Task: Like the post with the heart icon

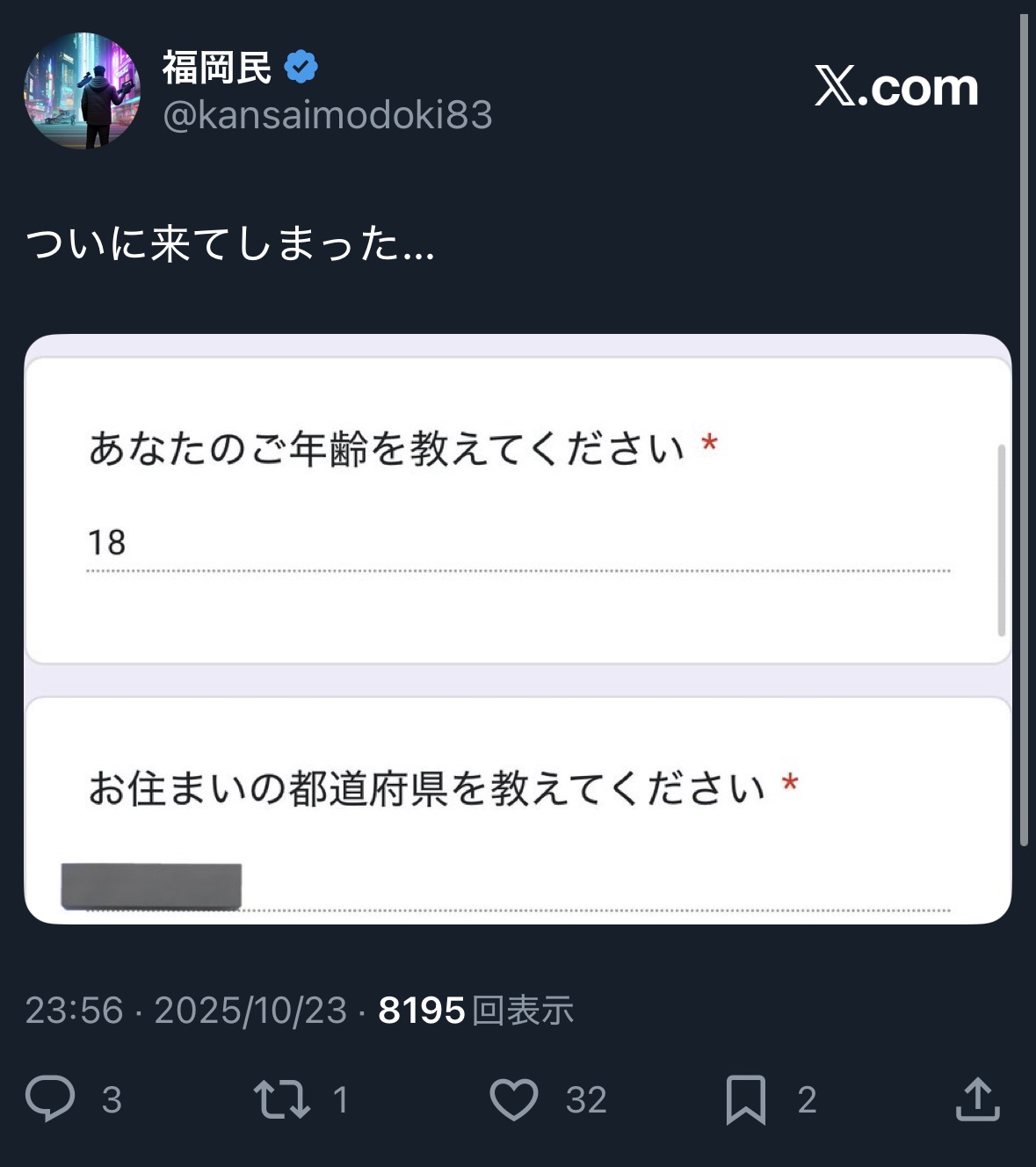Action: click(514, 1099)
